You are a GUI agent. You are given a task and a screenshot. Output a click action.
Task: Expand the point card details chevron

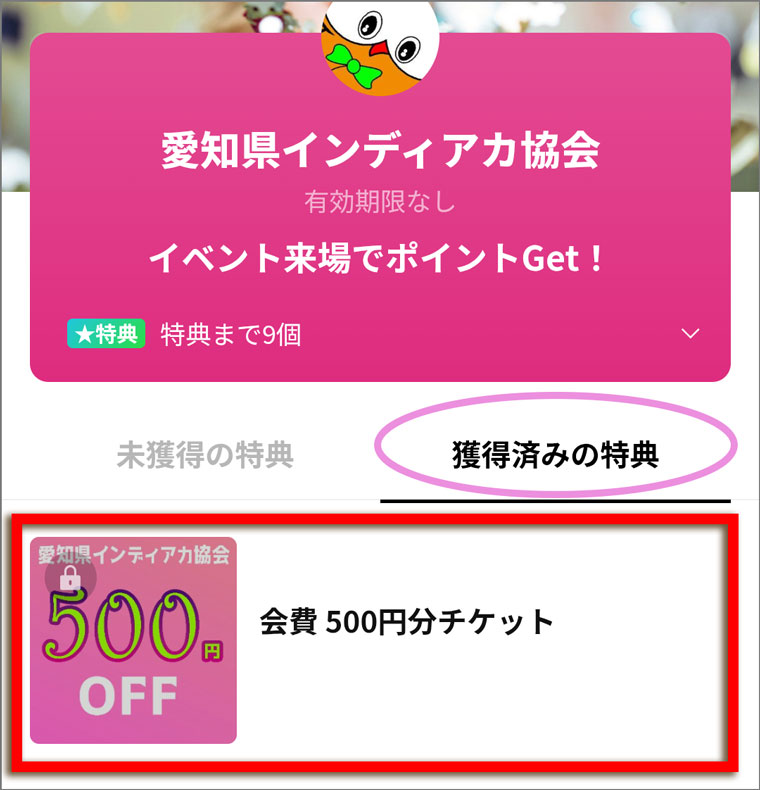tap(690, 334)
